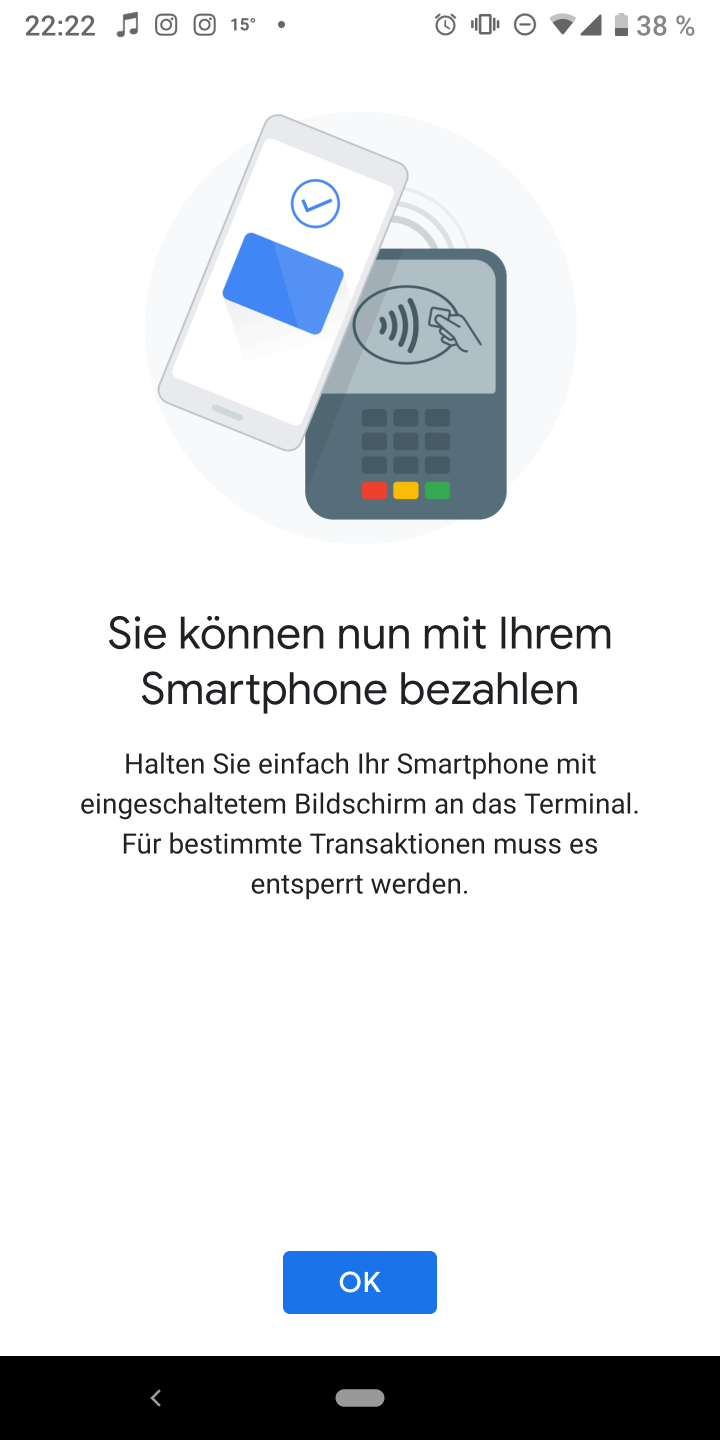
Task: Confirm with the blue OK button
Action: [360, 1282]
